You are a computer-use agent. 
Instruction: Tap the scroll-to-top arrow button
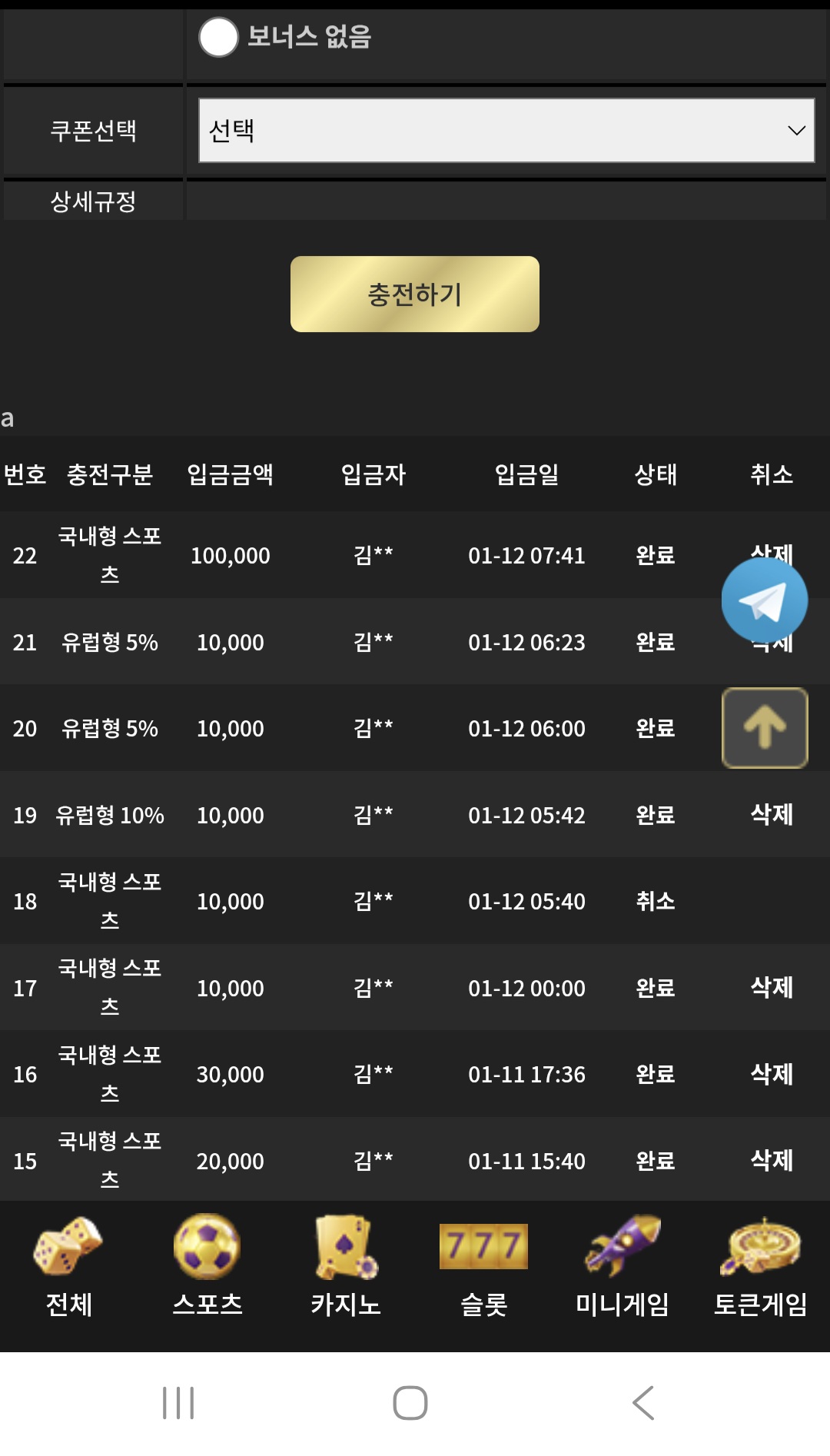tap(764, 727)
